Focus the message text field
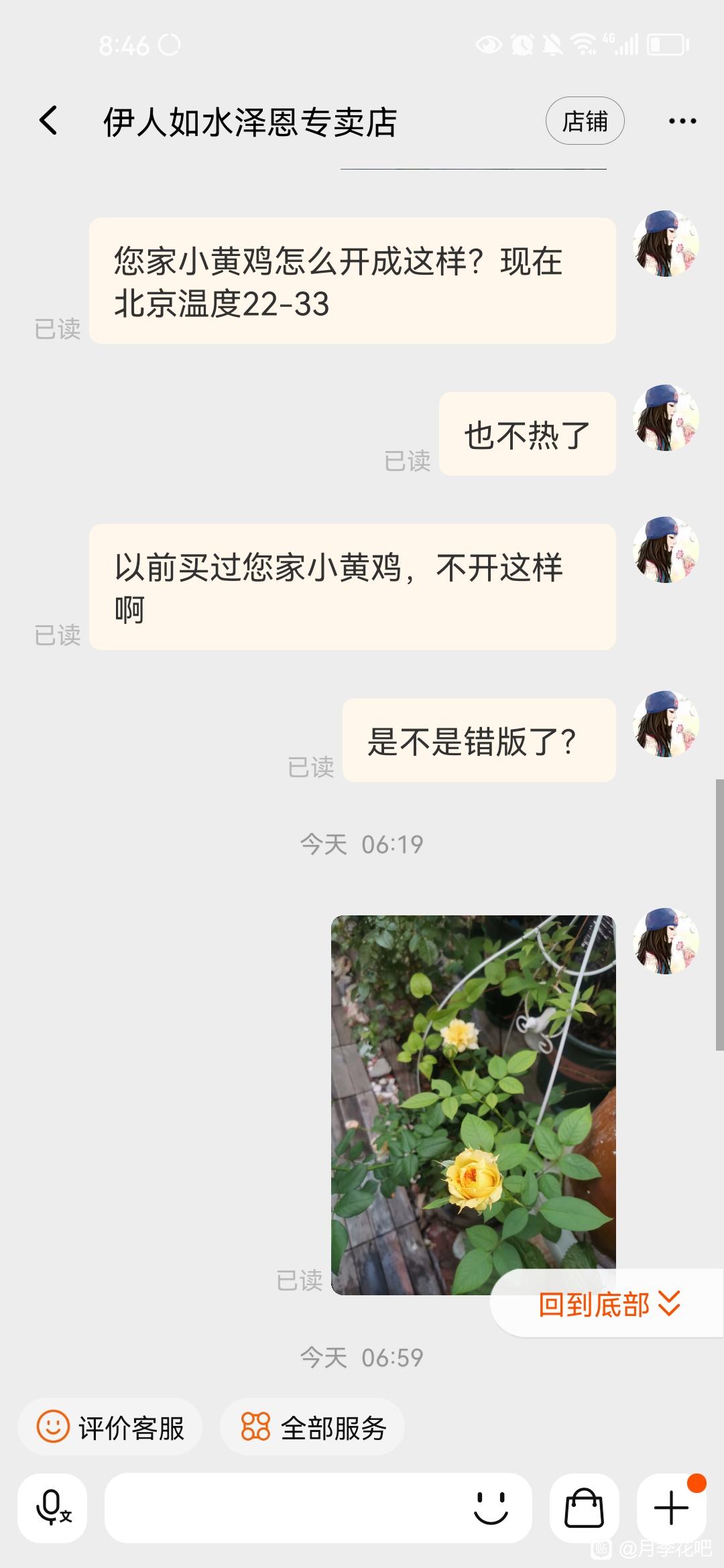This screenshot has height=1568, width=724. click(x=285, y=1508)
